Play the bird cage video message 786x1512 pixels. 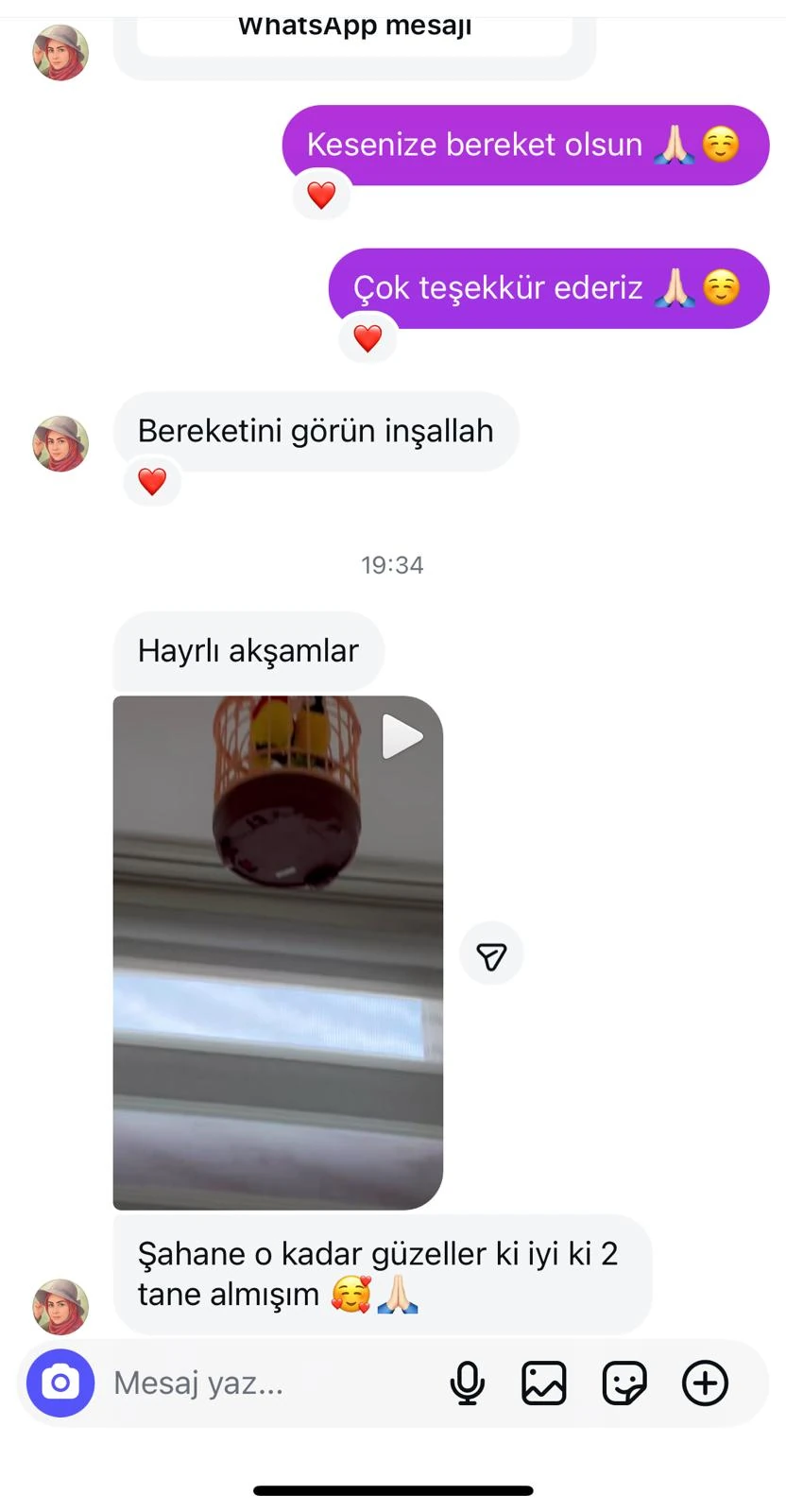(278, 953)
